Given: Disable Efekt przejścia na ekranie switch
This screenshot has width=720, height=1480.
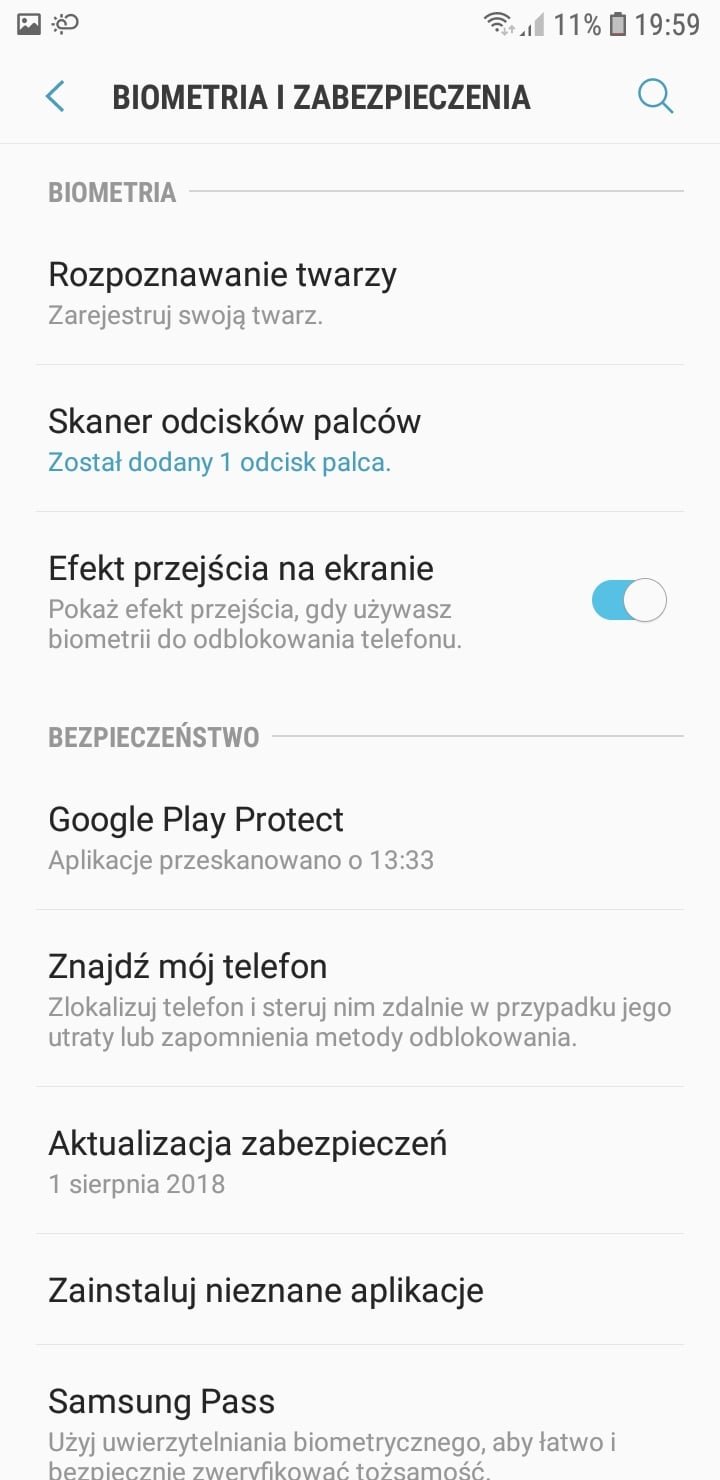Looking at the screenshot, I should 629,601.
